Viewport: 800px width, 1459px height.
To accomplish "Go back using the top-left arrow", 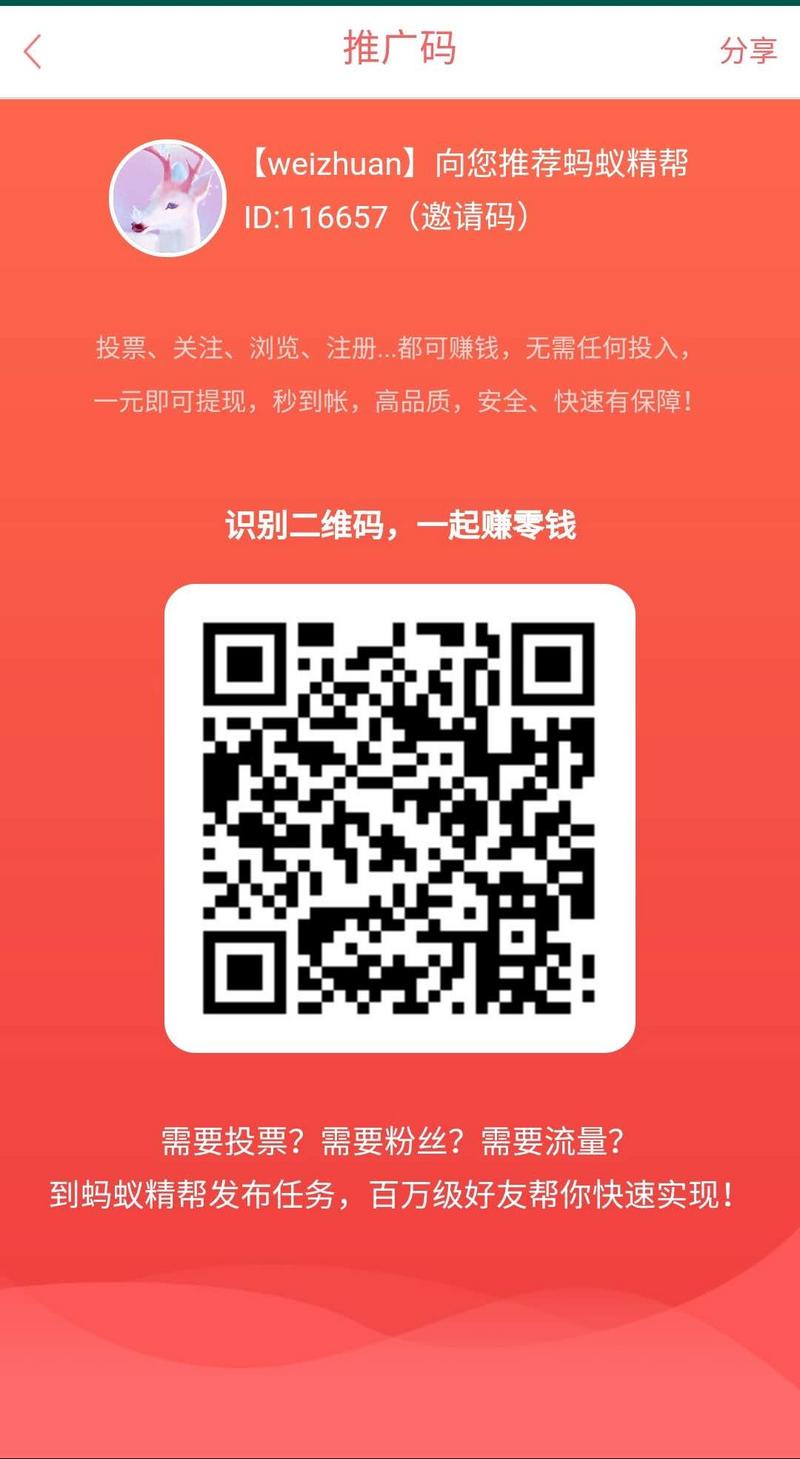I will [x=33, y=51].
